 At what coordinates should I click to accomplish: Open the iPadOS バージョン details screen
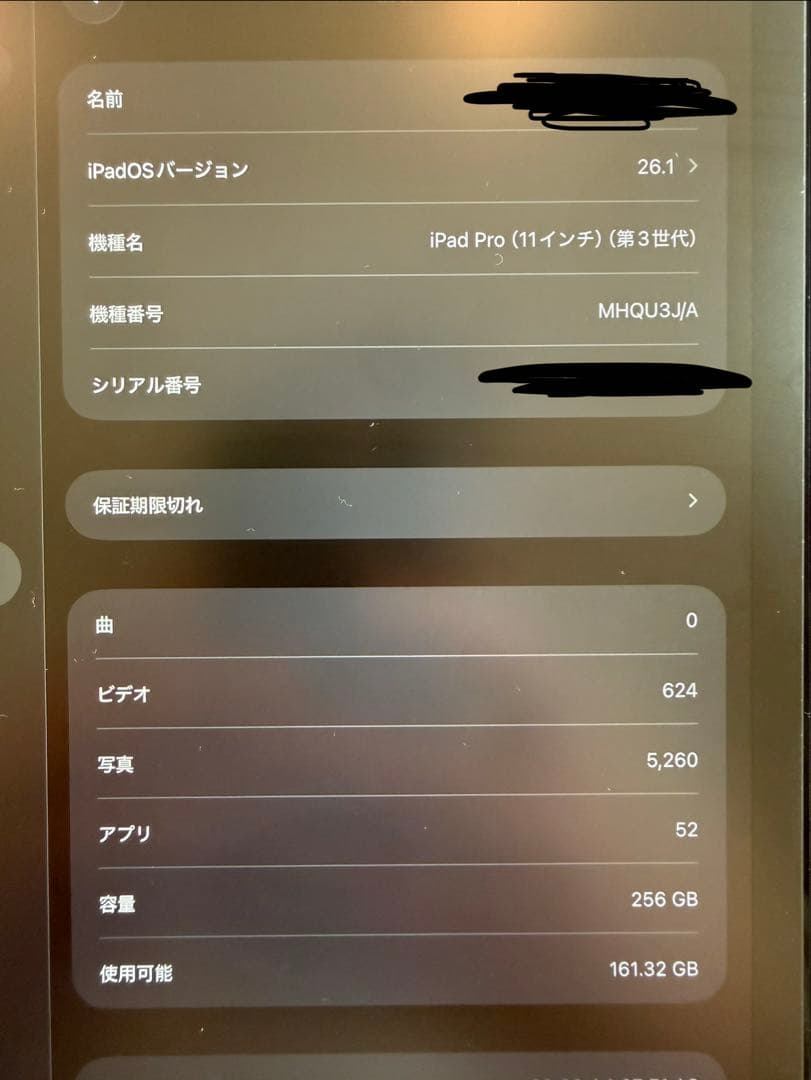tap(400, 170)
